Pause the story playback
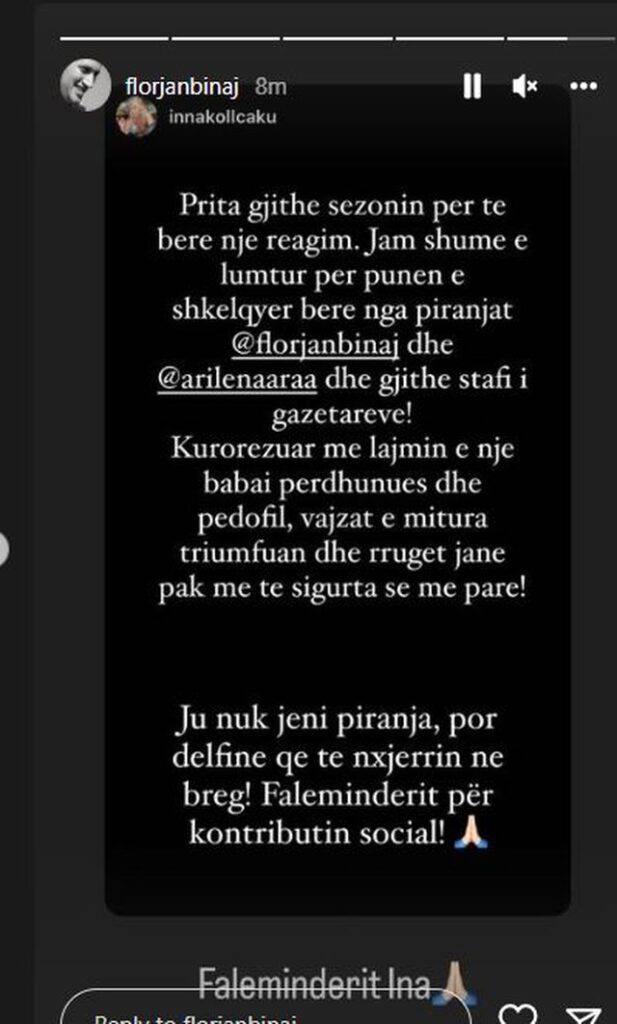 click(x=472, y=87)
